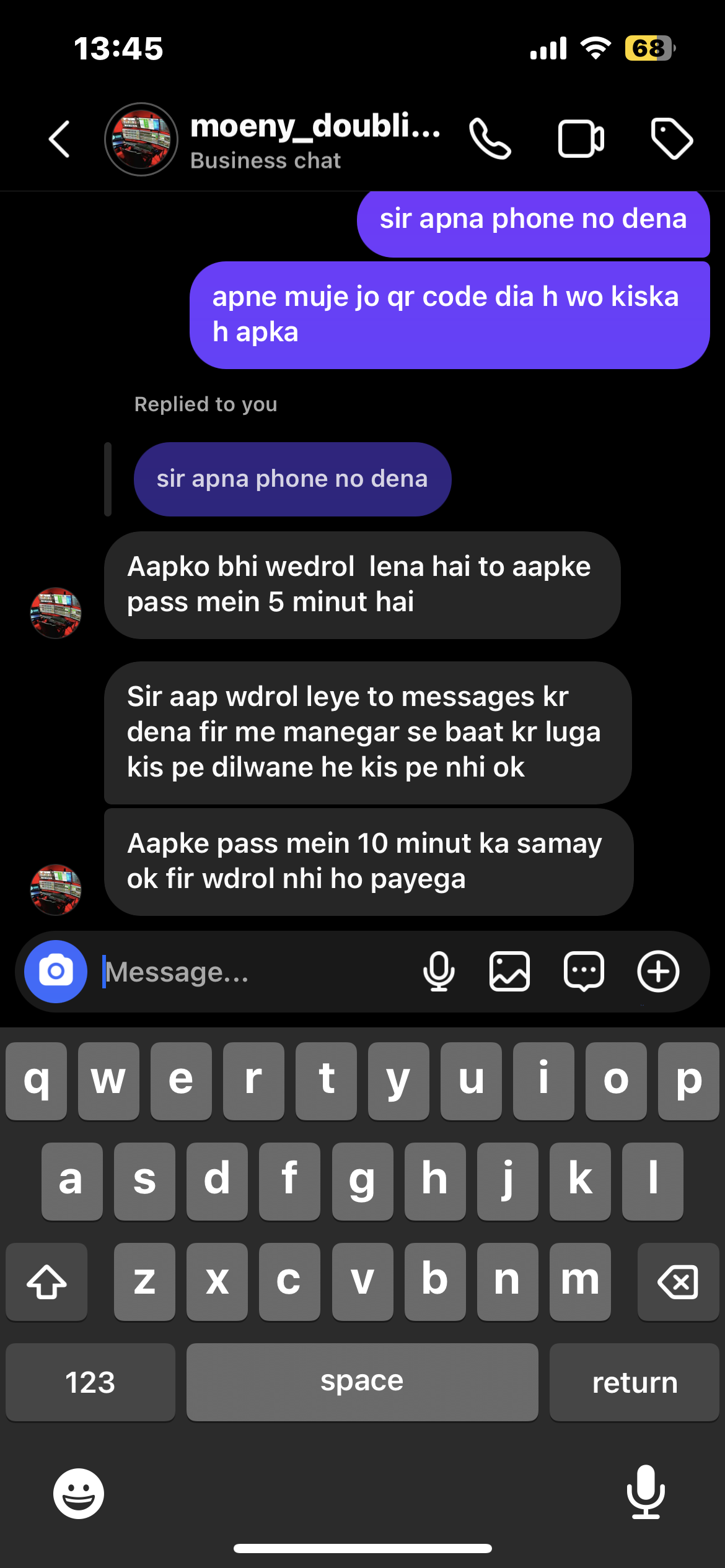Open more options plus icon
725x1568 pixels.
point(658,972)
